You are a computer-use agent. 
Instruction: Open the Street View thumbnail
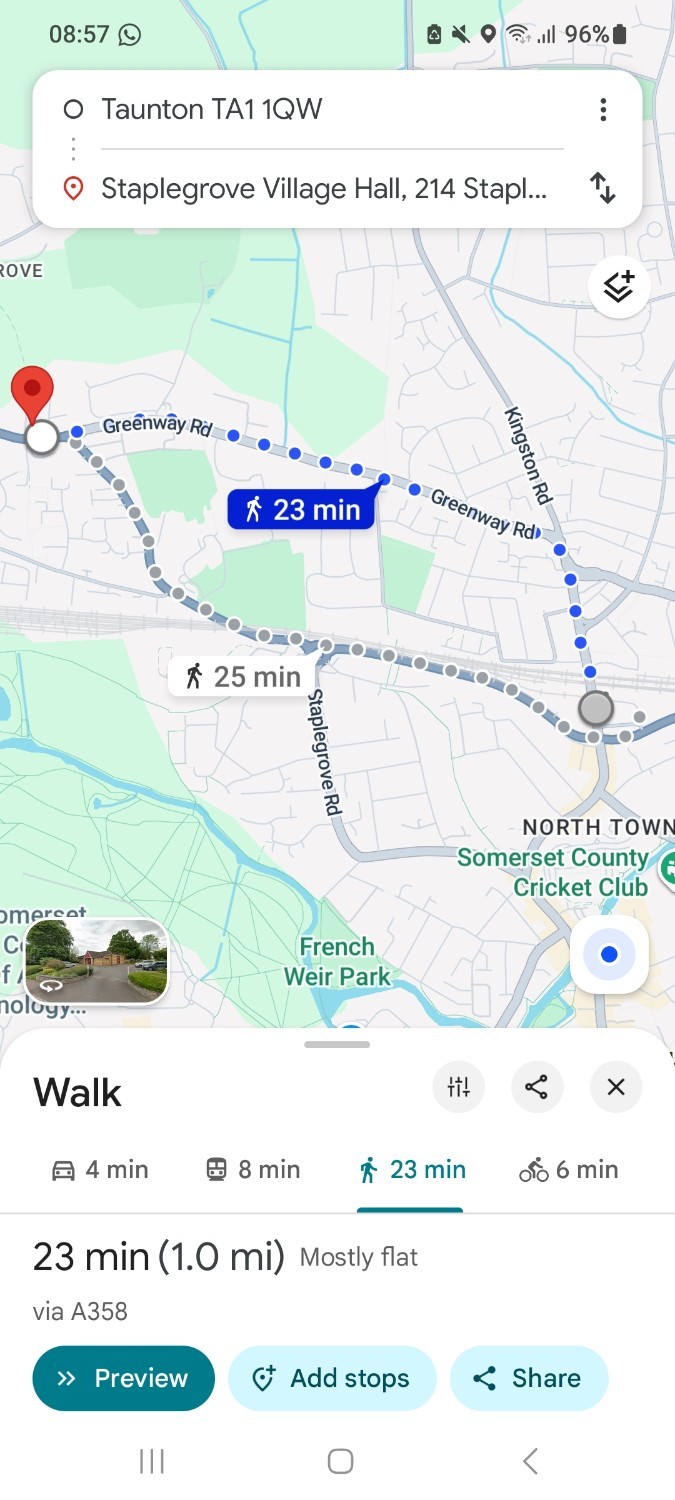96,961
